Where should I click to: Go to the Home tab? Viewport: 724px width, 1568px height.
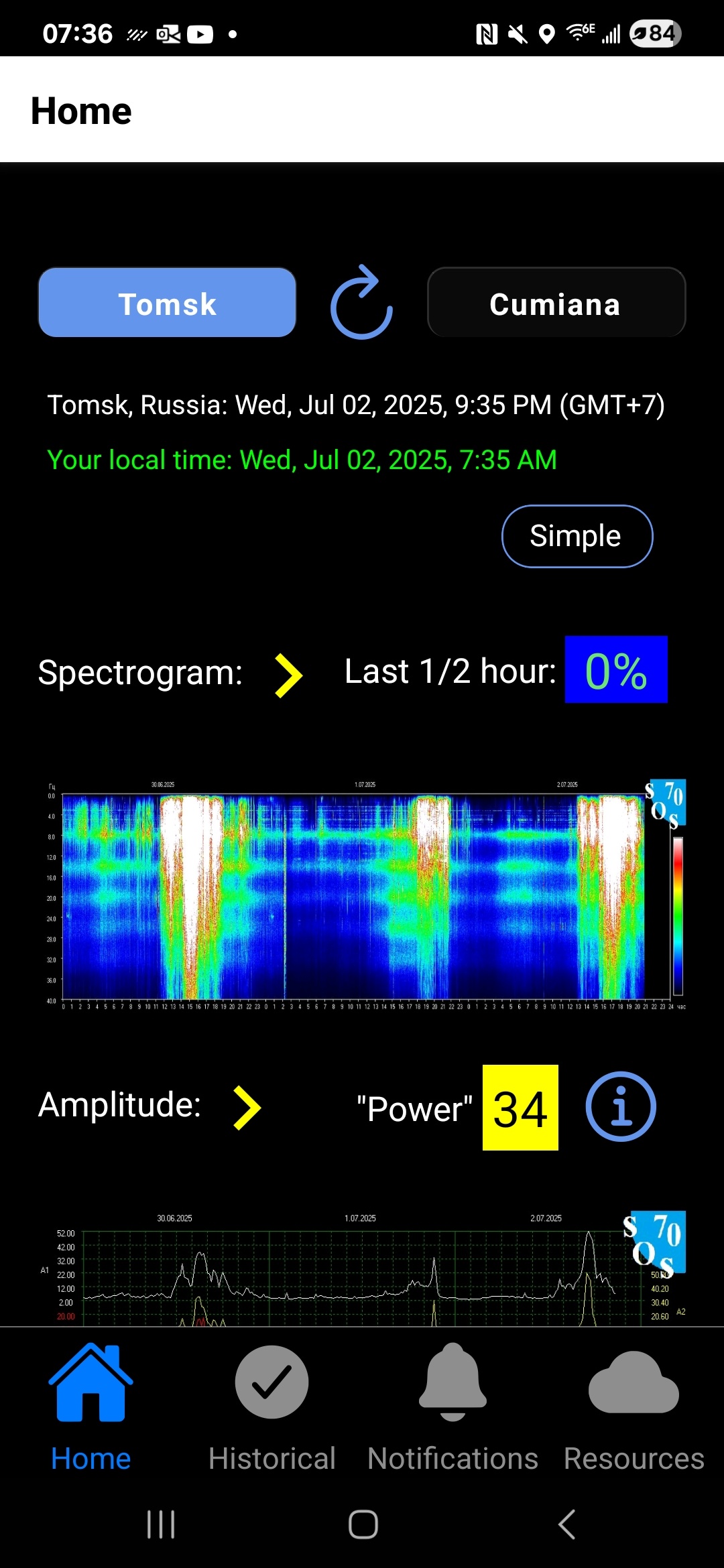(91, 1407)
